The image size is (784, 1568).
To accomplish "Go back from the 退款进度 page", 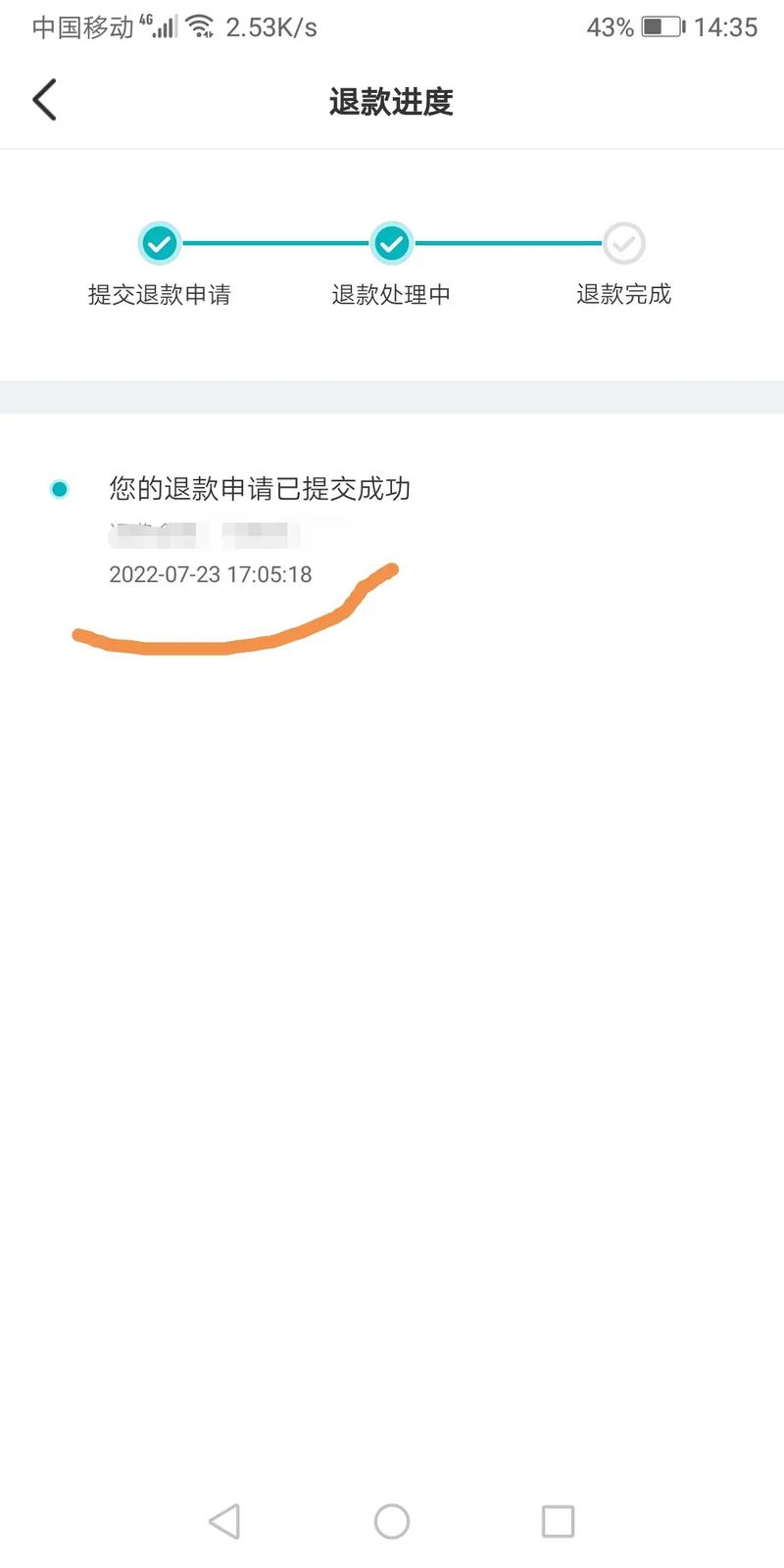I will [45, 100].
